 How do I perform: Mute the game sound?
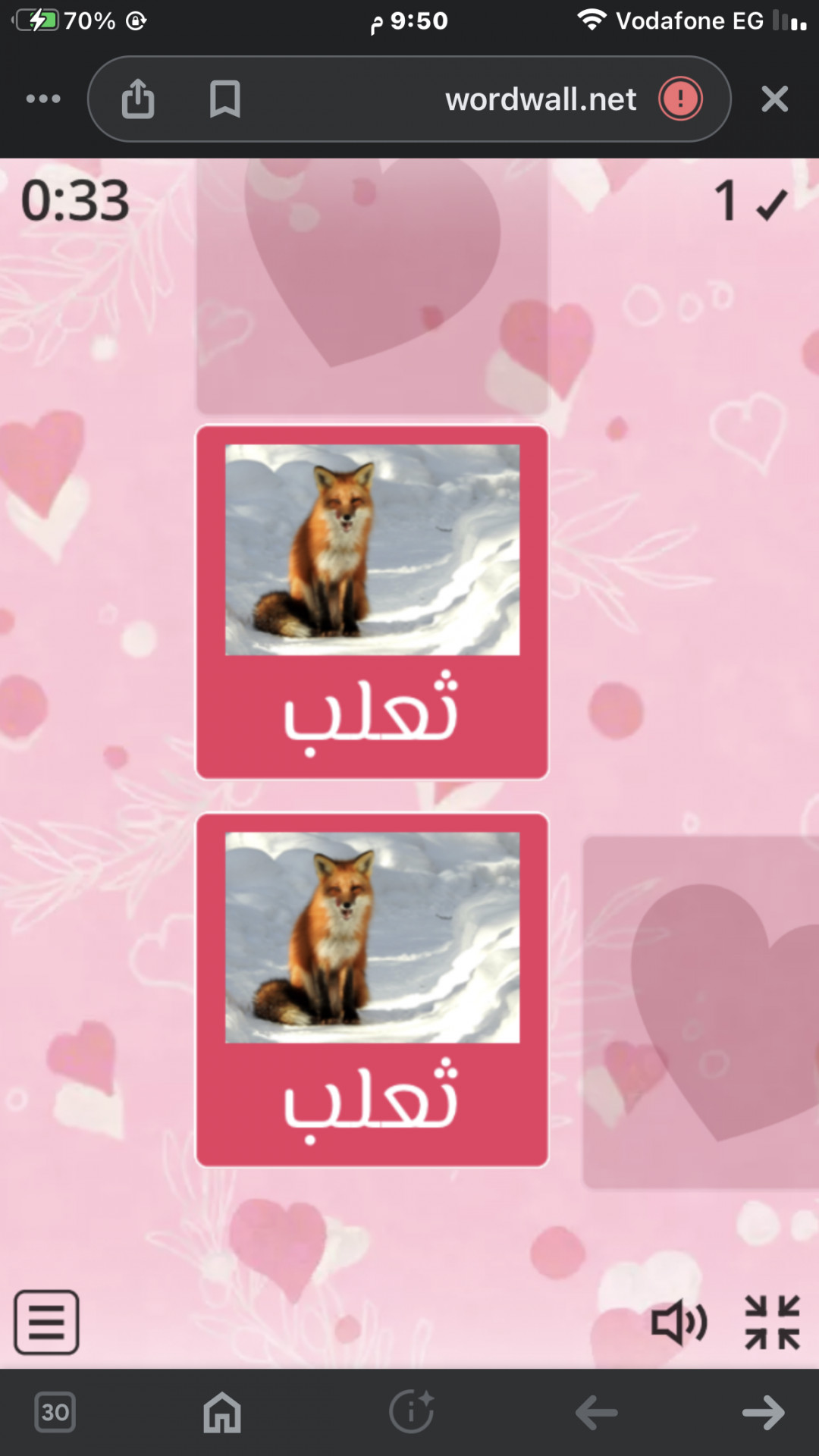point(679,1323)
